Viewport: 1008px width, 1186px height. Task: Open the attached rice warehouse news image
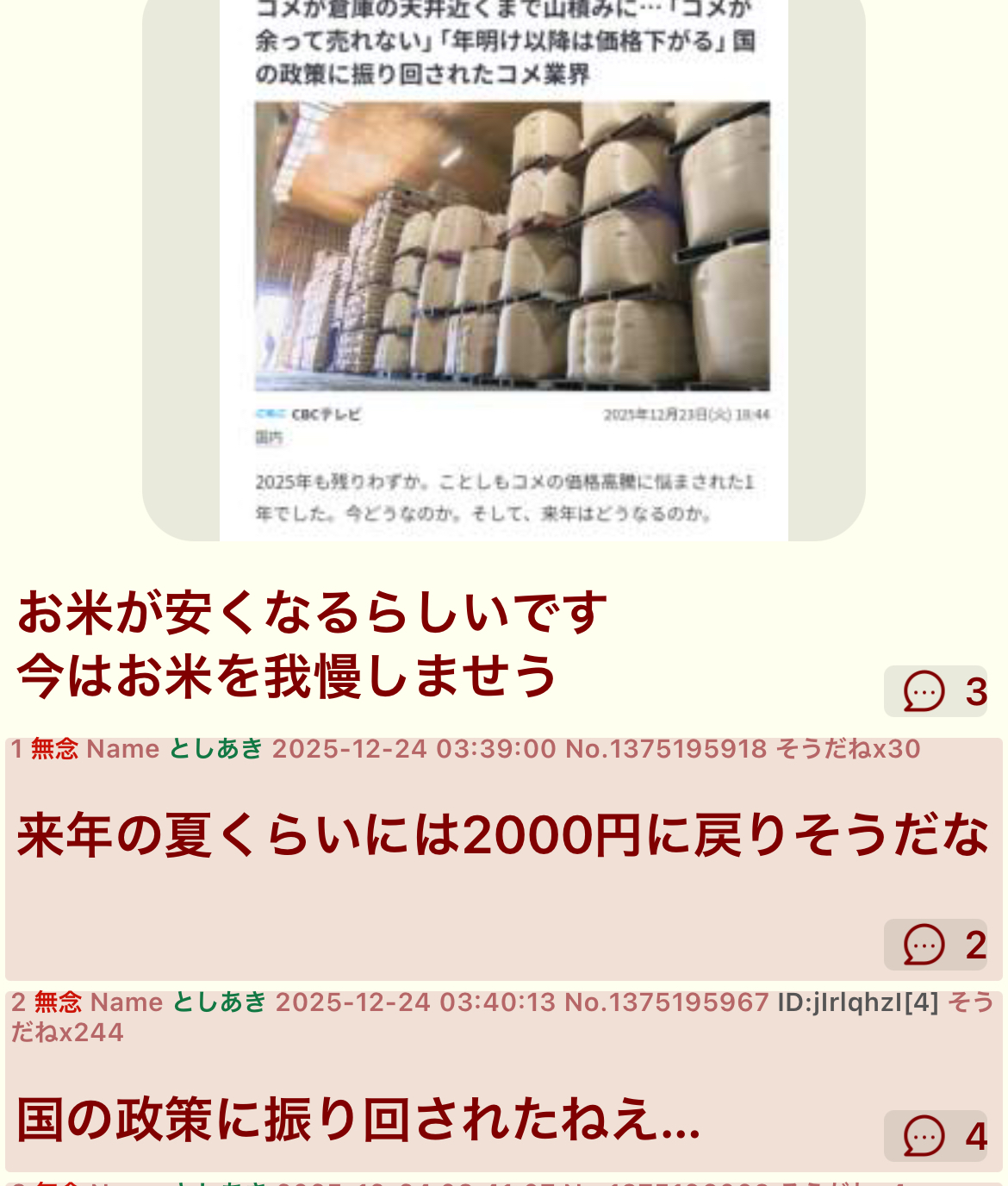click(x=504, y=259)
